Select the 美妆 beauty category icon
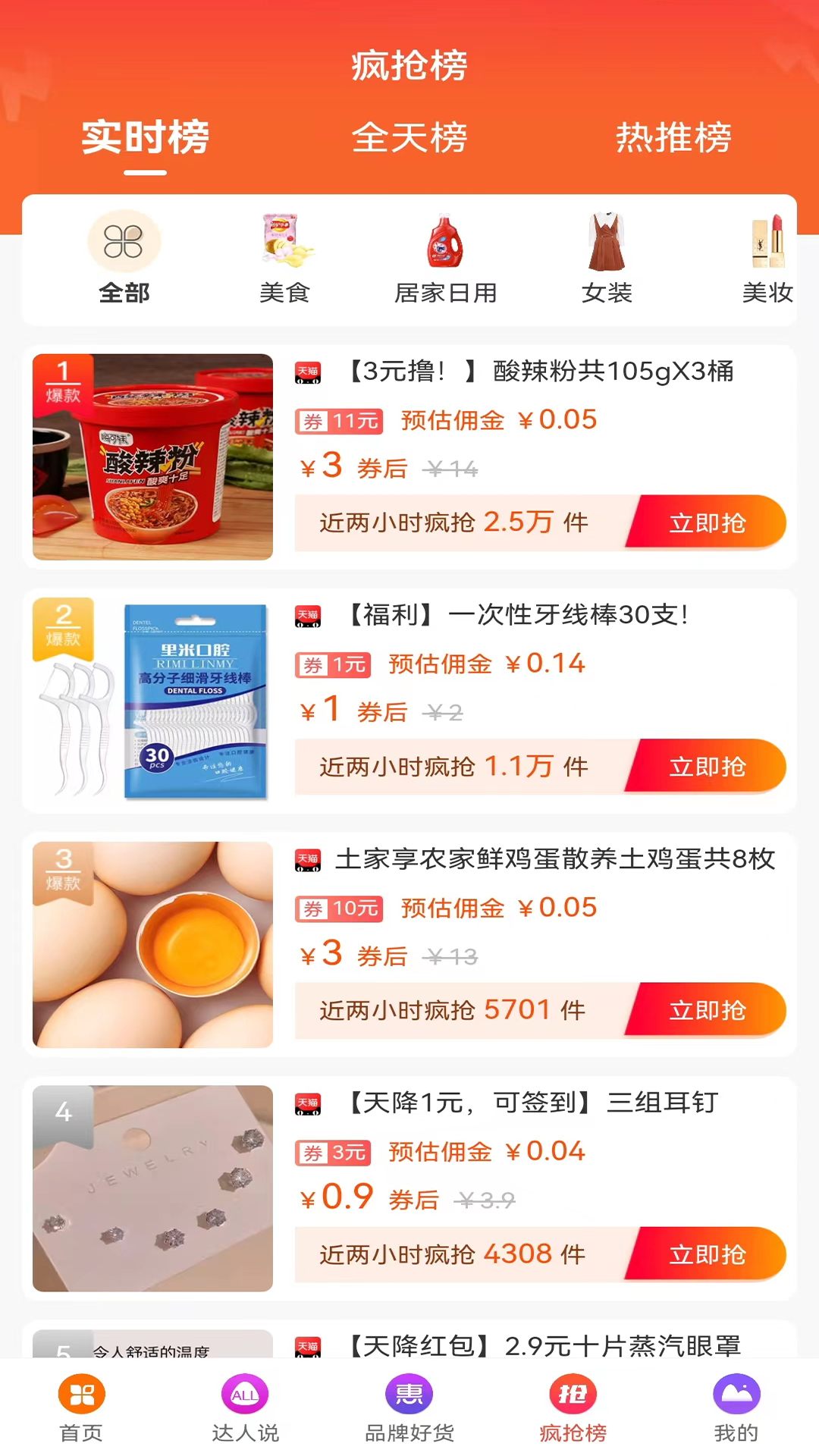This screenshot has width=819, height=1456. point(767,241)
